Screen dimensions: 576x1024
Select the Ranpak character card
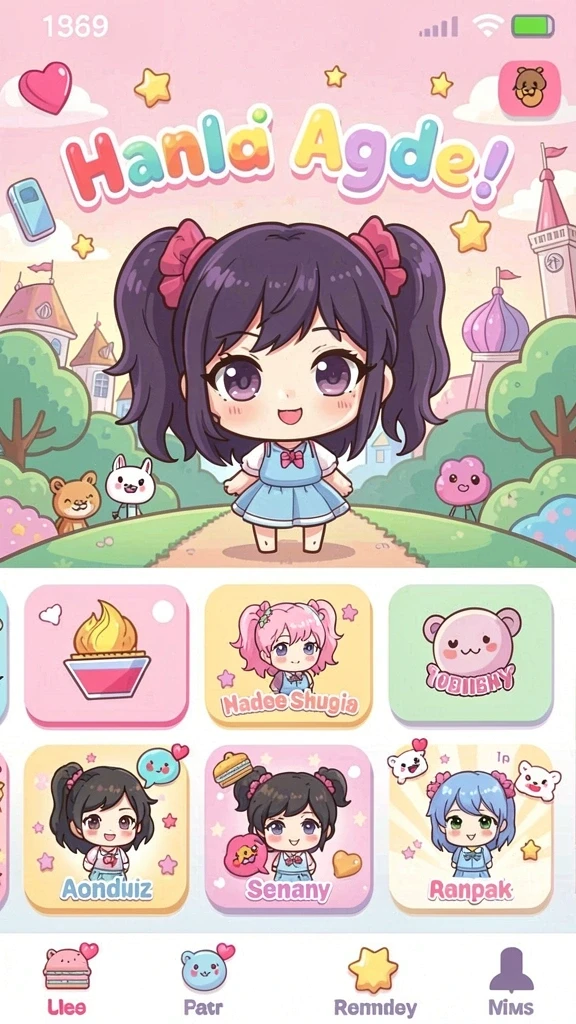[x=471, y=829]
